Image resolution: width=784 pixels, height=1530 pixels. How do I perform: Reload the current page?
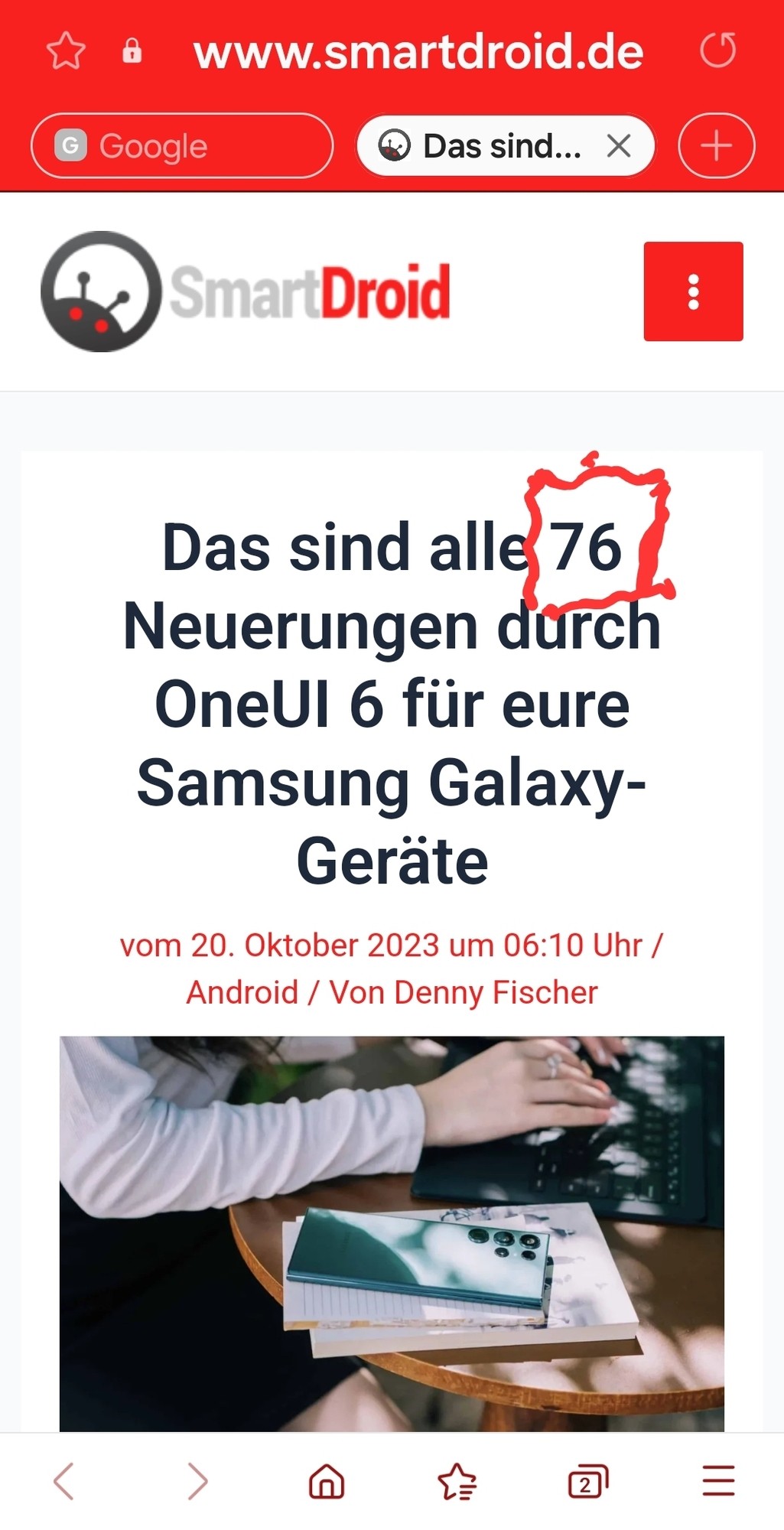[x=717, y=51]
